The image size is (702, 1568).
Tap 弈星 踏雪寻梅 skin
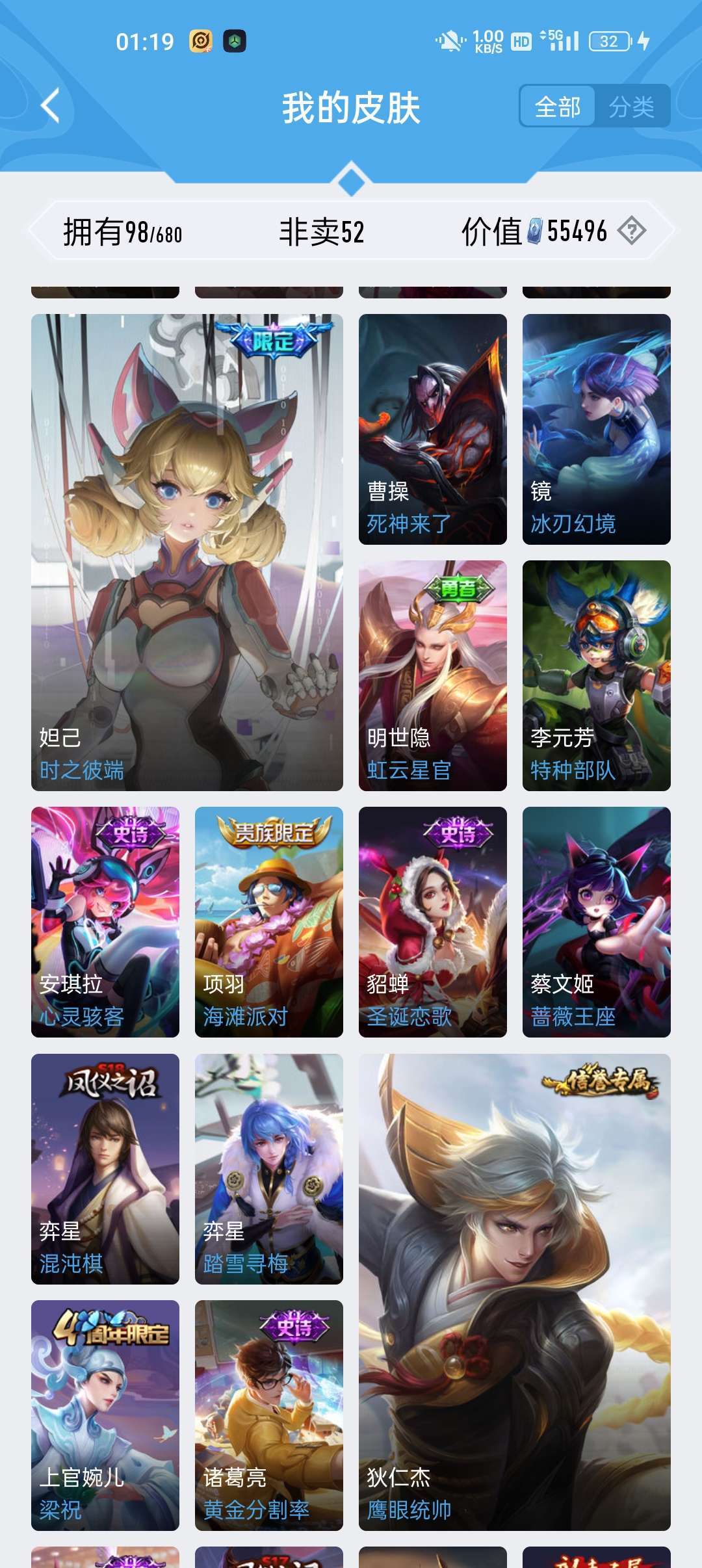[x=269, y=1169]
